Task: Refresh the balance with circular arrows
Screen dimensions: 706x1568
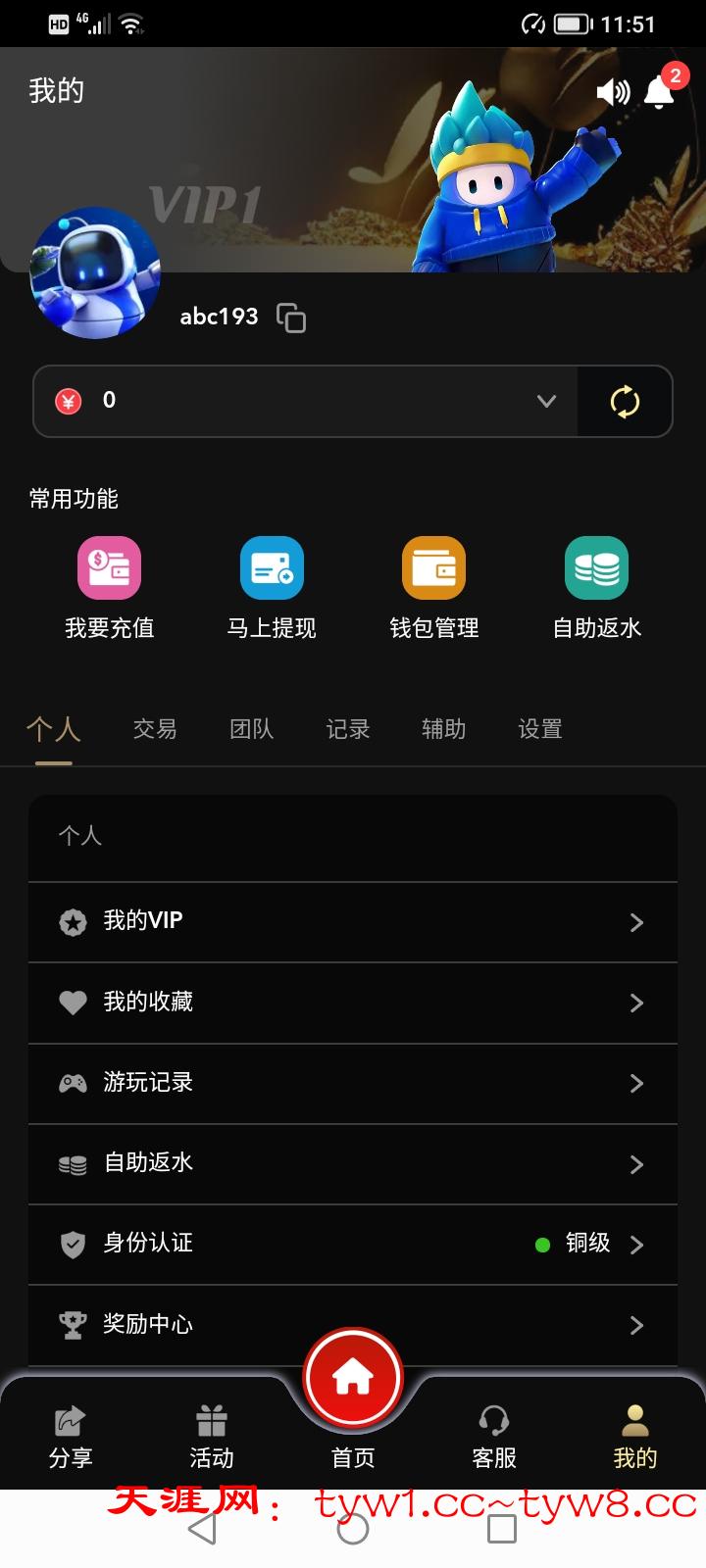Action: tap(625, 401)
